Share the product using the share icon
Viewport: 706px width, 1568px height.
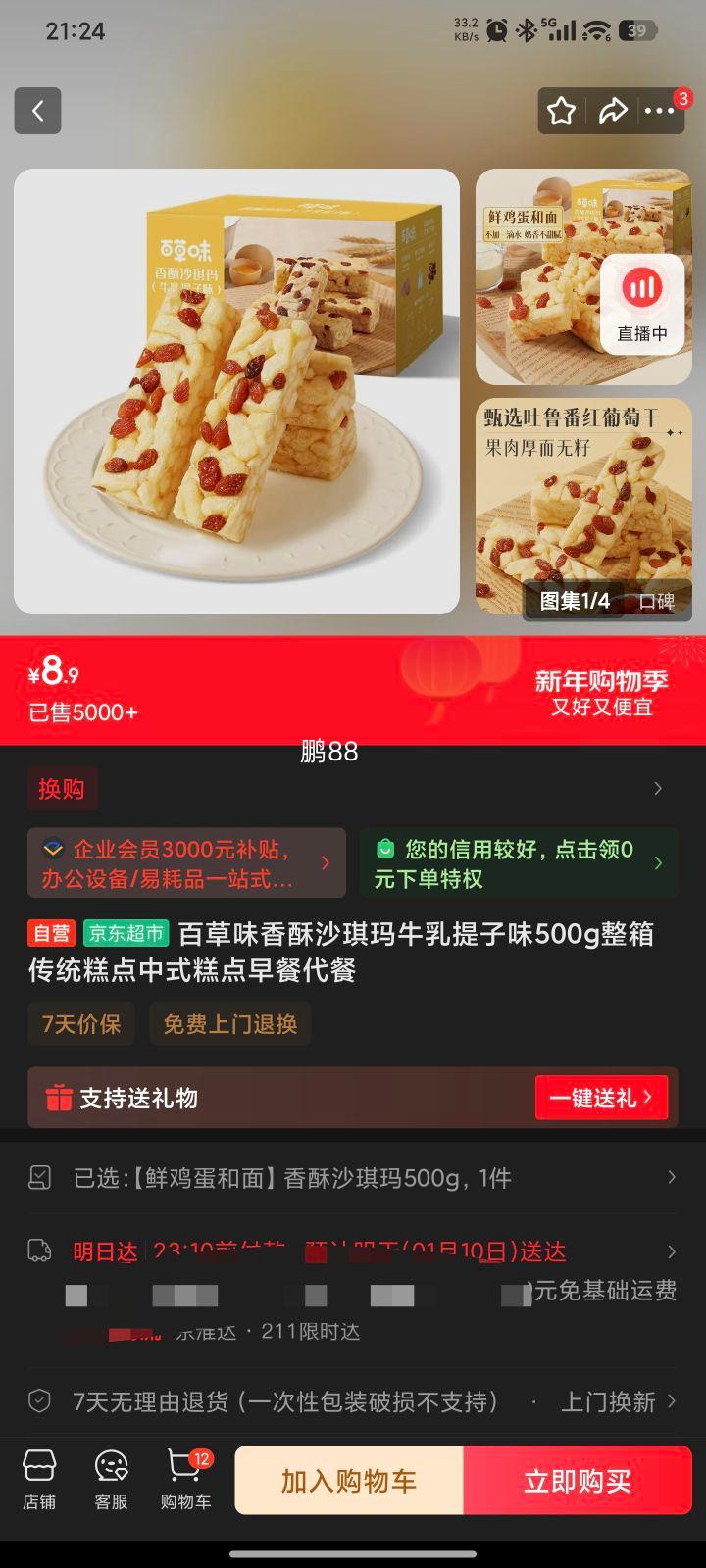click(613, 112)
